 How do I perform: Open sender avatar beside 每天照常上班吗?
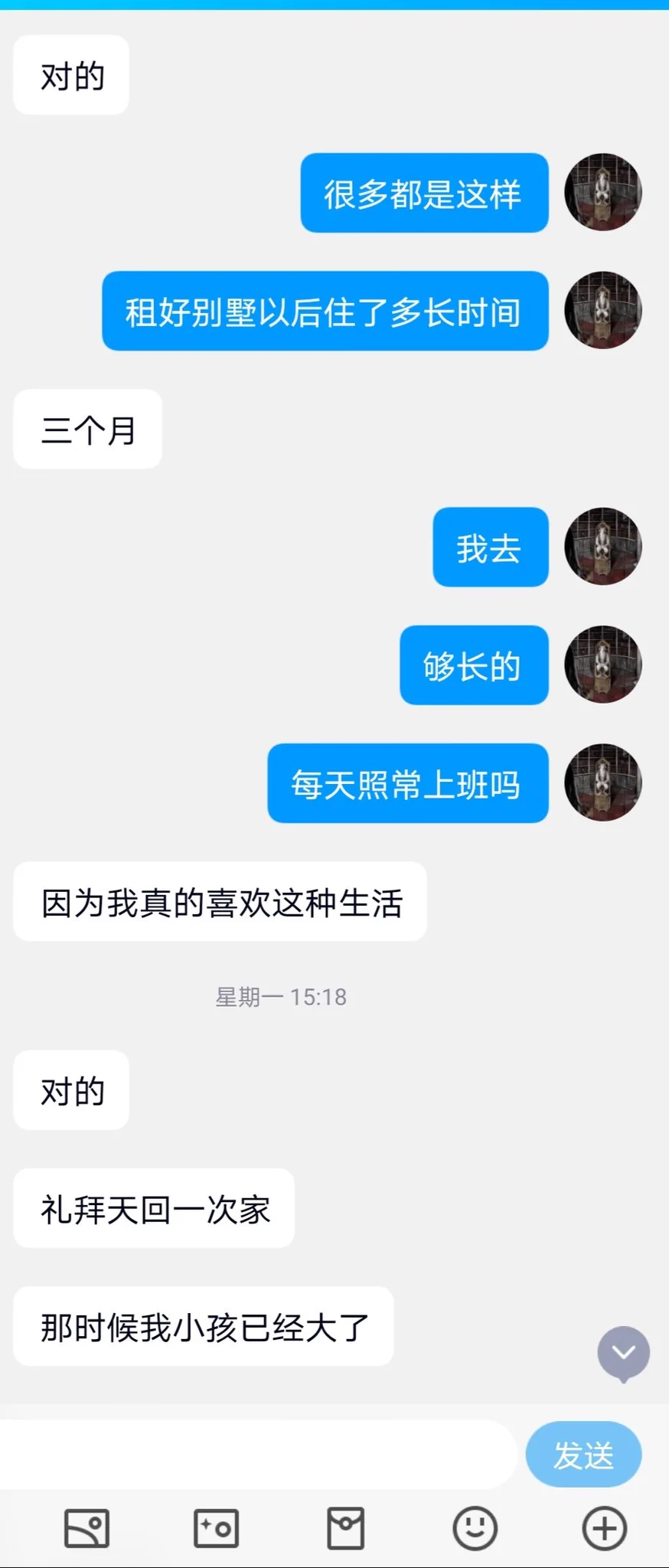click(x=602, y=782)
